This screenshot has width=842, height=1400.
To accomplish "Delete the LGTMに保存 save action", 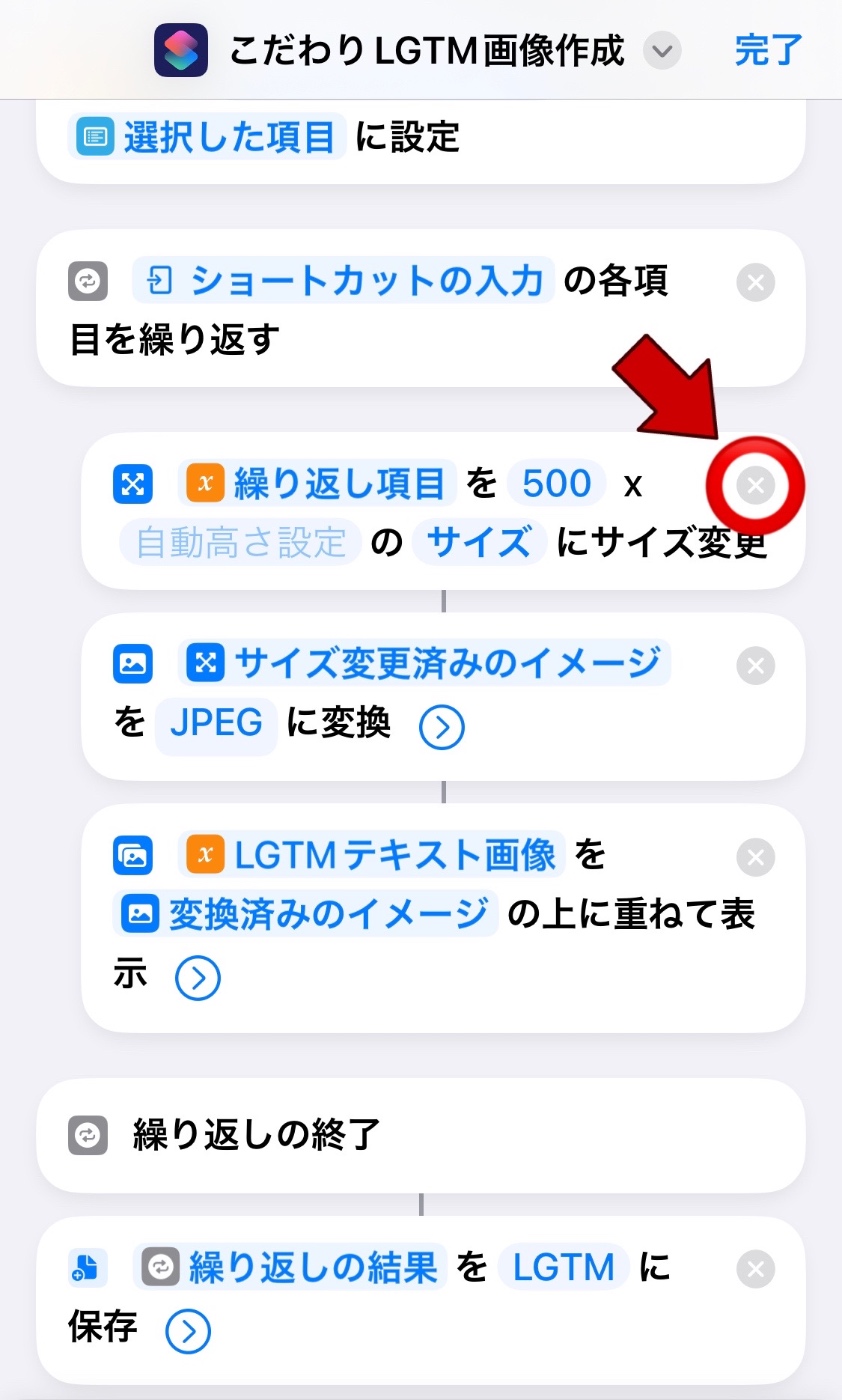I will [755, 1269].
